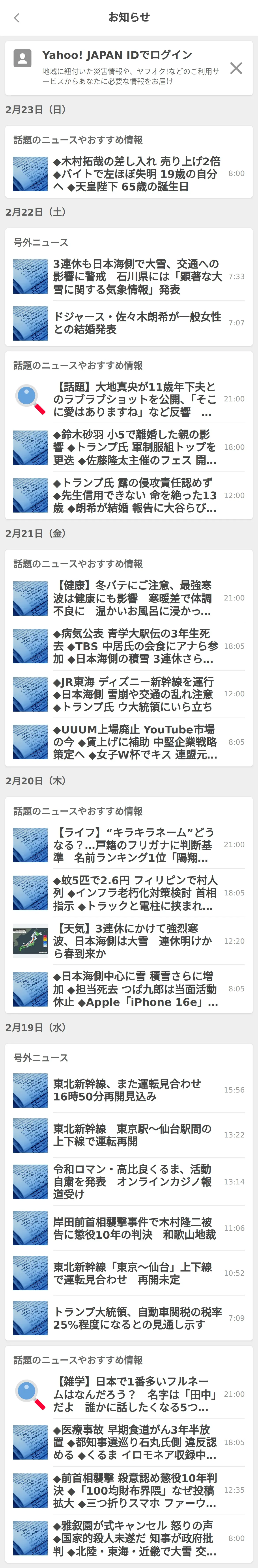The height and width of the screenshot is (1568, 258).
Task: Read the キラキラネーム life article
Action: click(129, 845)
